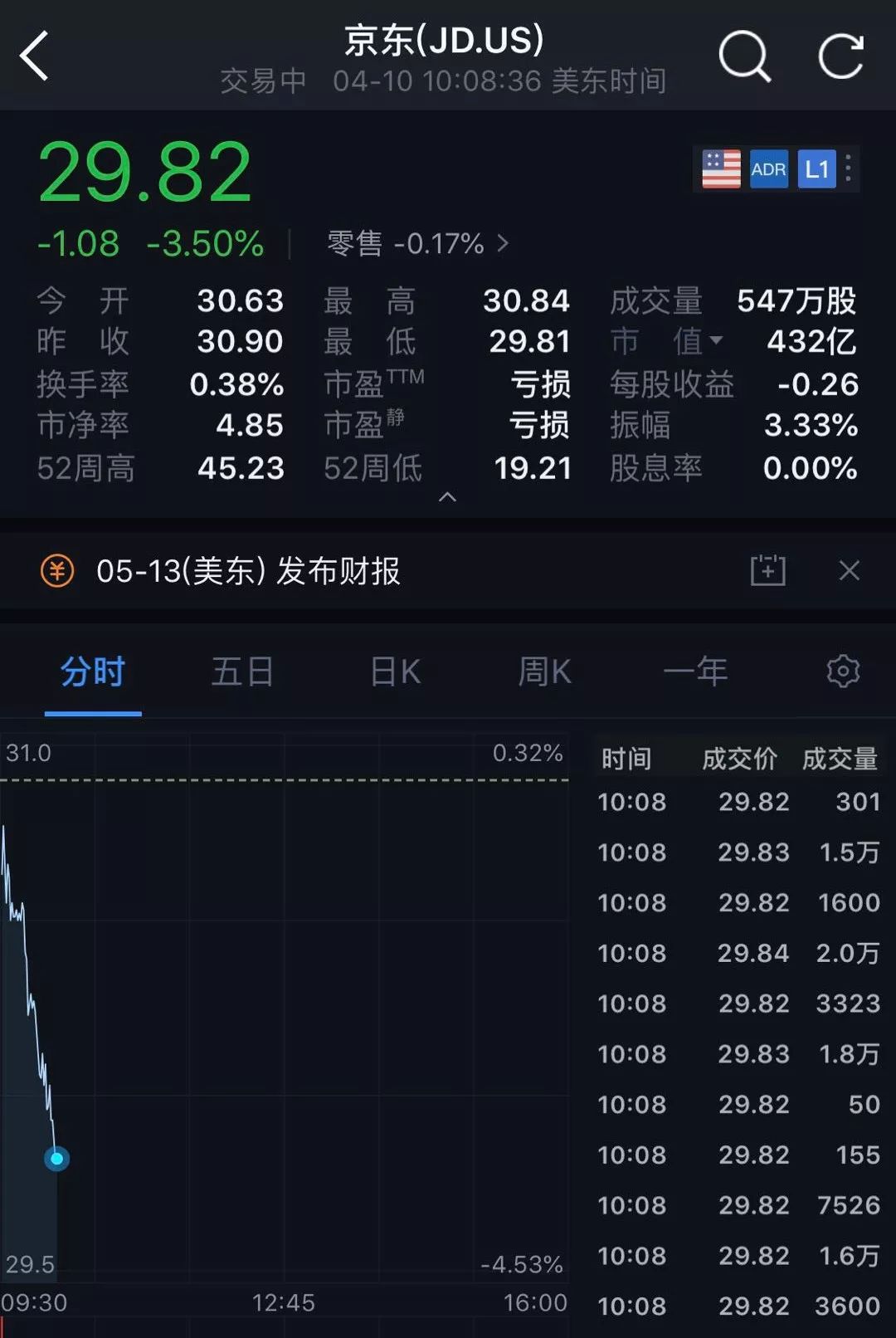Collapse the quote details panel
Image resolution: width=896 pixels, height=1338 pixels.
[x=447, y=497]
